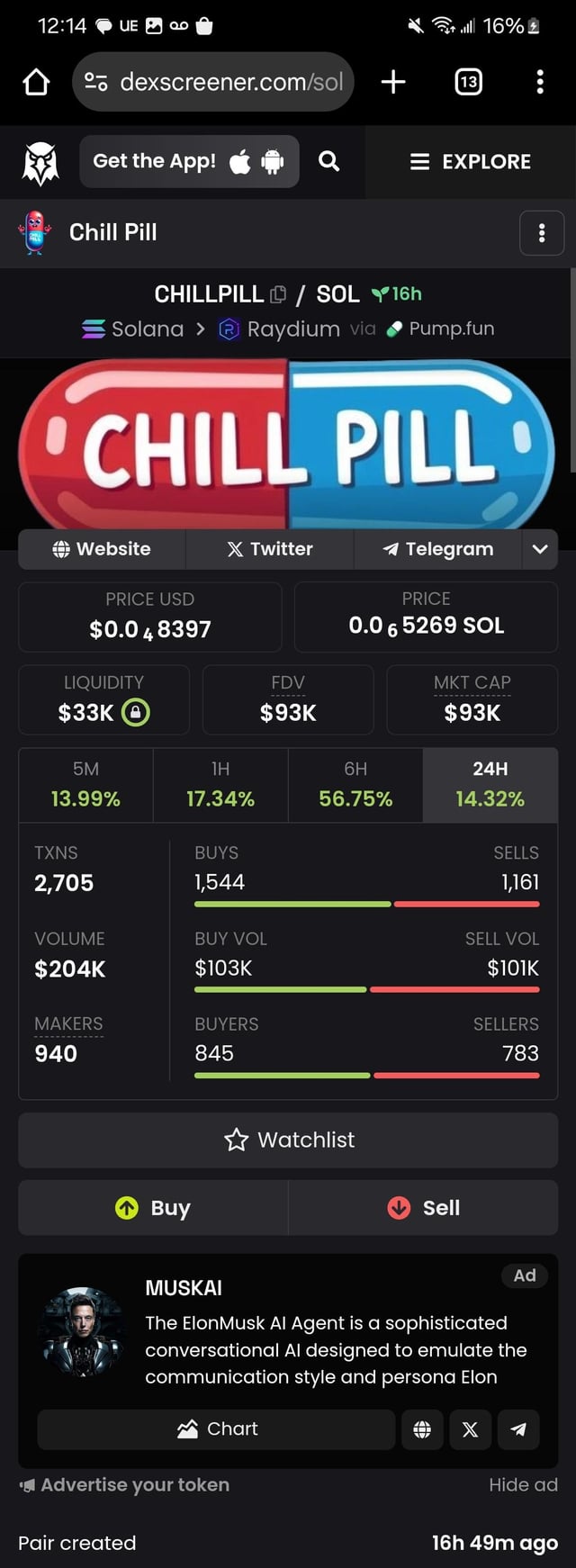This screenshot has width=576, height=1568.
Task: Open the browser overflow menu
Action: tap(539, 83)
